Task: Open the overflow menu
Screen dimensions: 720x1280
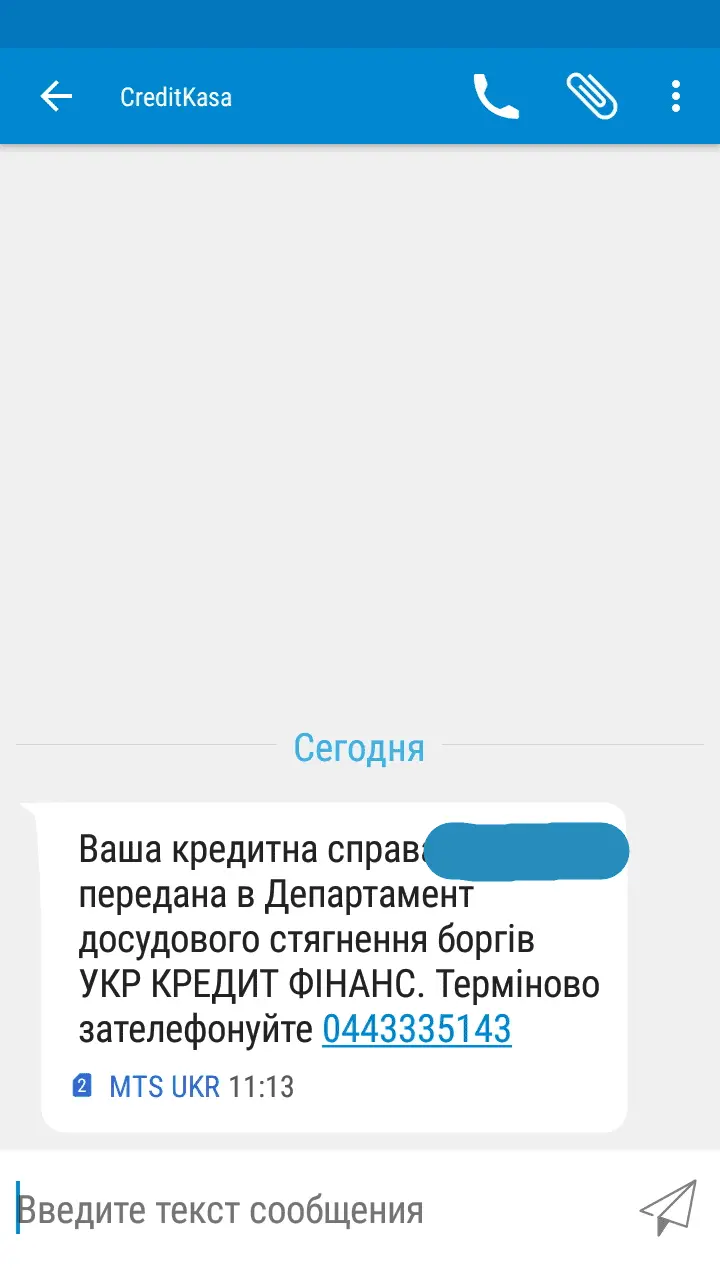Action: pos(676,97)
